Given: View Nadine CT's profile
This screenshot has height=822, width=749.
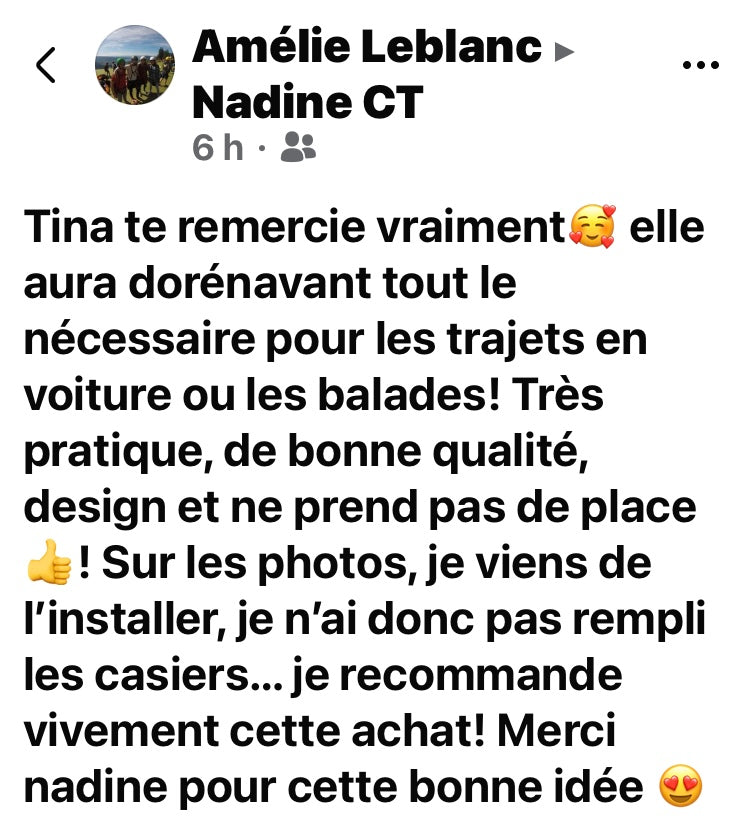Looking at the screenshot, I should coord(307,102).
